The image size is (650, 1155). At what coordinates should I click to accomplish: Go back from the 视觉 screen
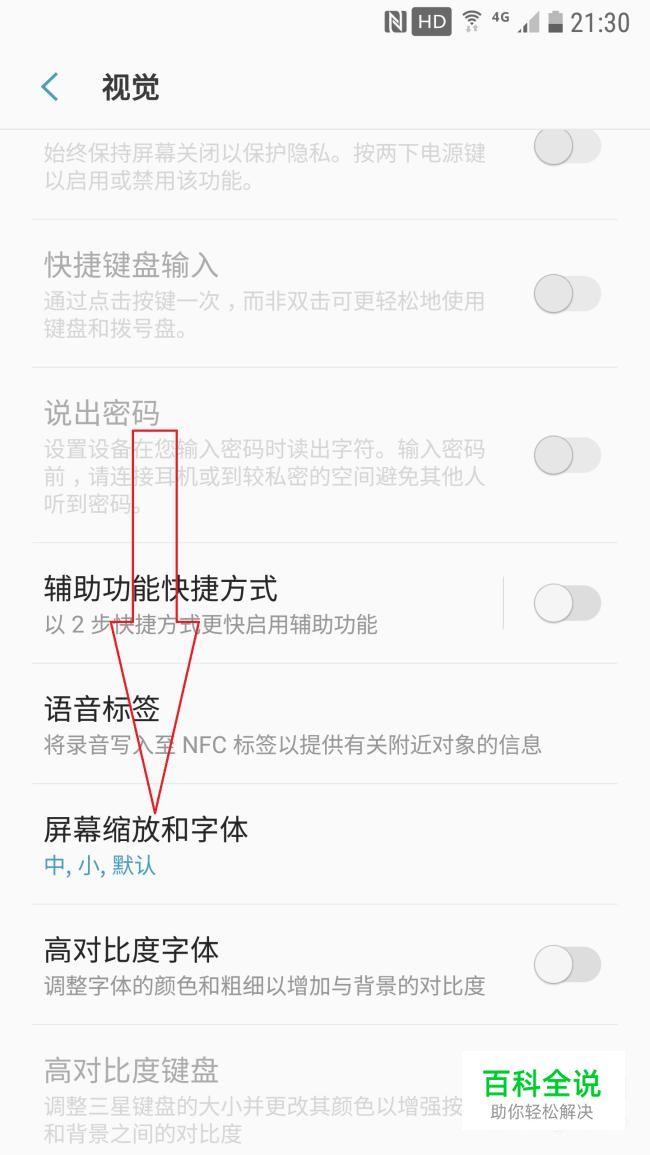[50, 87]
